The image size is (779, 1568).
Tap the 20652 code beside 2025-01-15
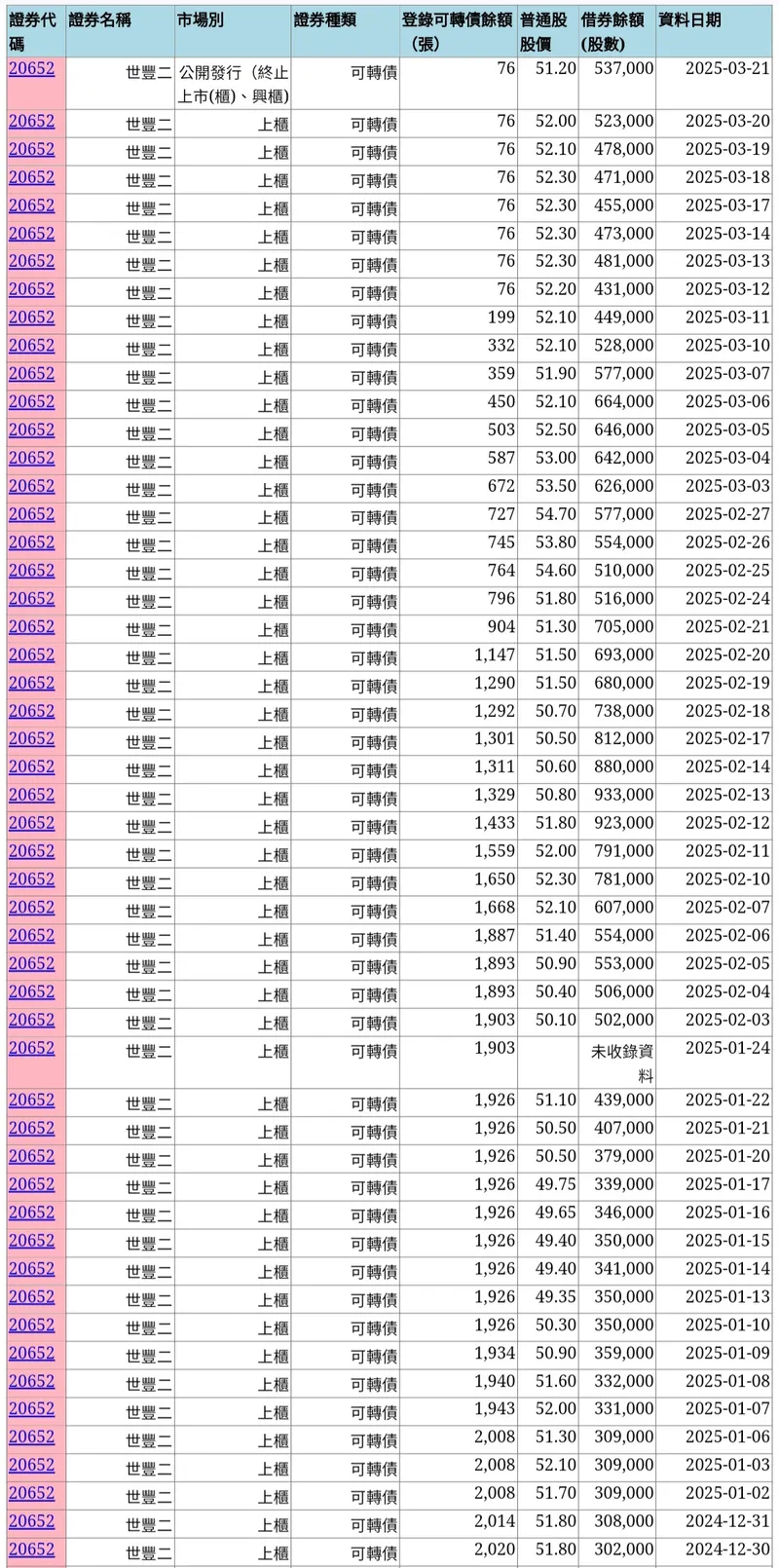click(31, 1240)
